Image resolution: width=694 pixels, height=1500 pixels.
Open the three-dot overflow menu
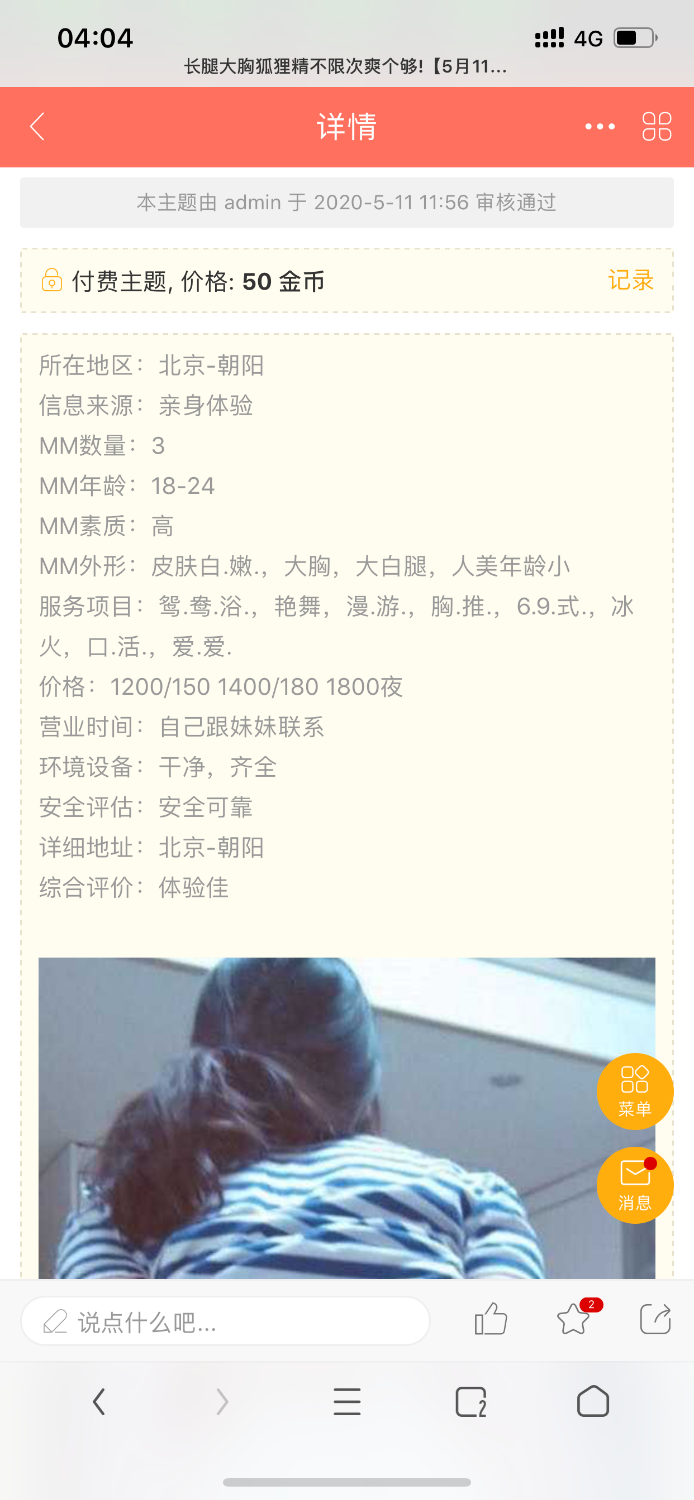pos(600,127)
